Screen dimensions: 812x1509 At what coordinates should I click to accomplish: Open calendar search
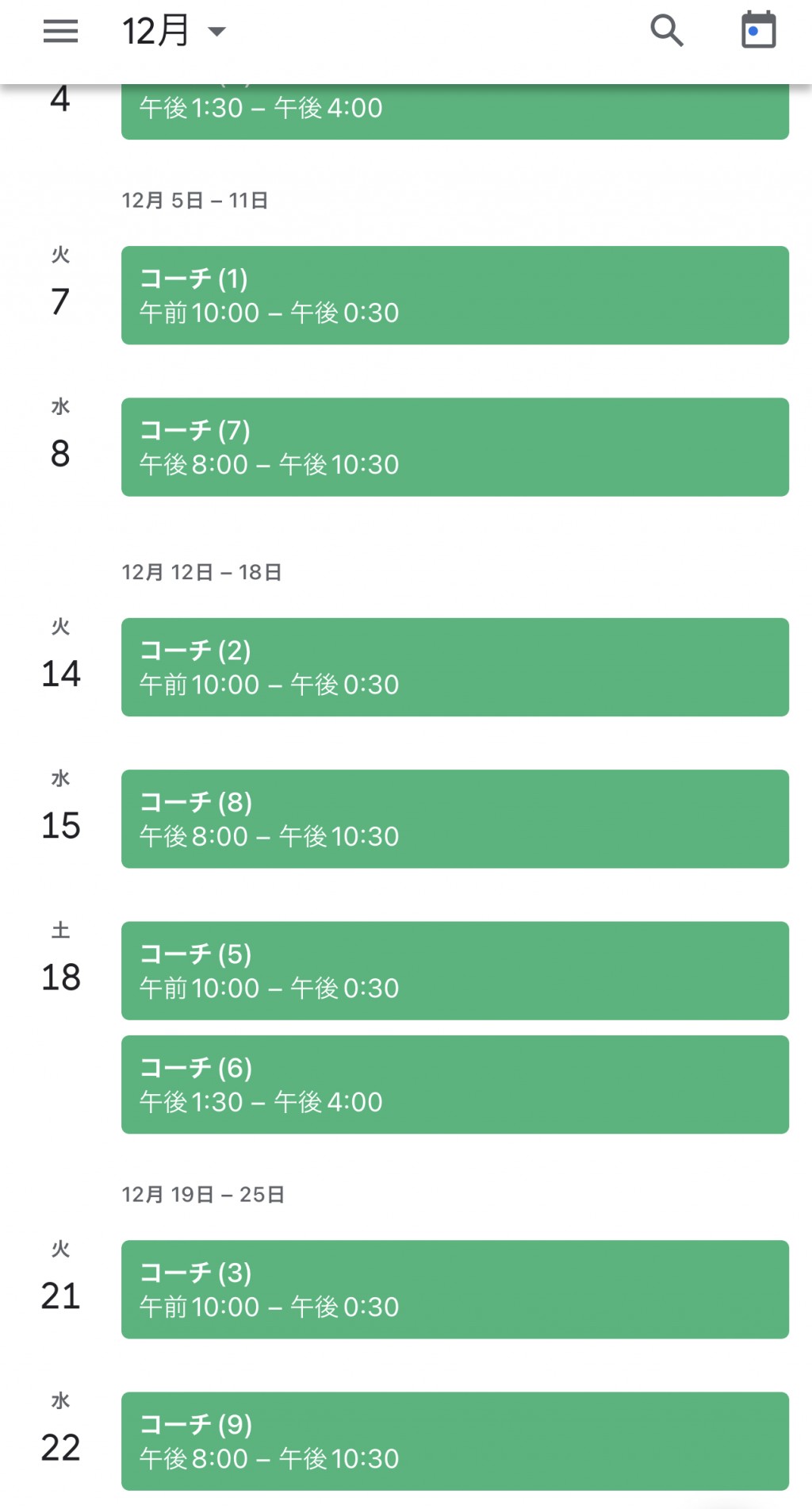(667, 31)
